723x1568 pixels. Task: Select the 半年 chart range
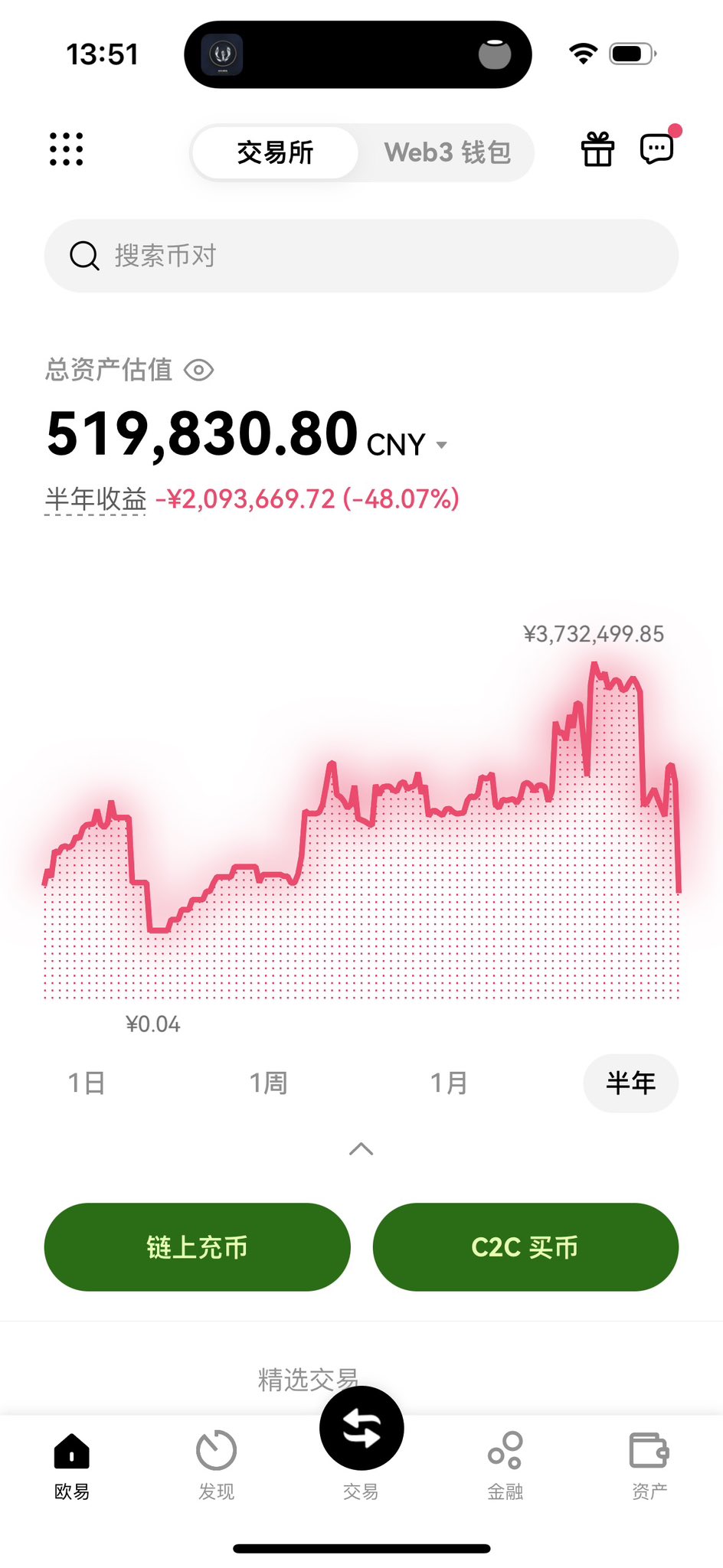click(x=630, y=1083)
